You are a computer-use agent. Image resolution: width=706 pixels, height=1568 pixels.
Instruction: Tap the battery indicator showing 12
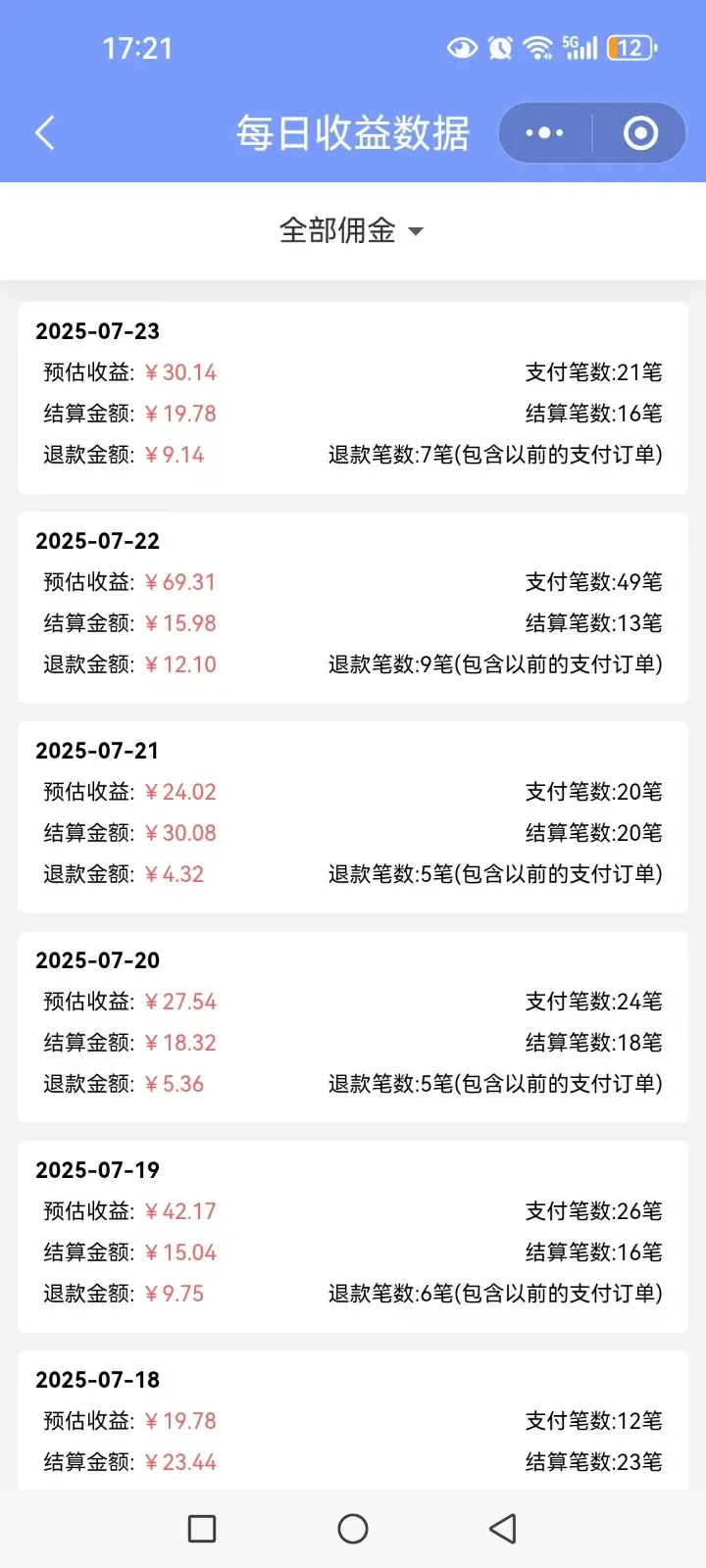(x=629, y=47)
